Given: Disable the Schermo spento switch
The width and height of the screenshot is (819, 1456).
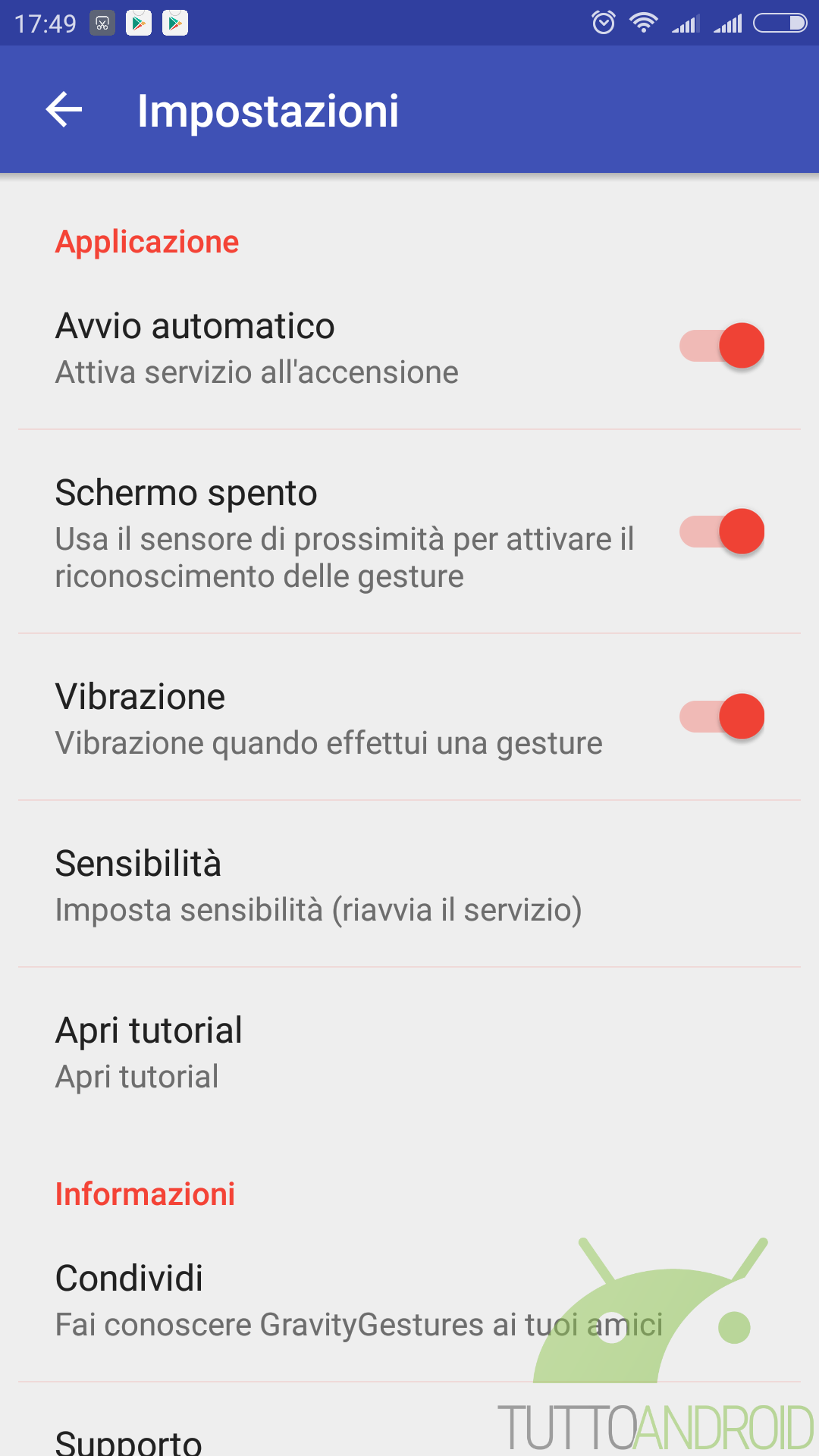Looking at the screenshot, I should point(721,531).
